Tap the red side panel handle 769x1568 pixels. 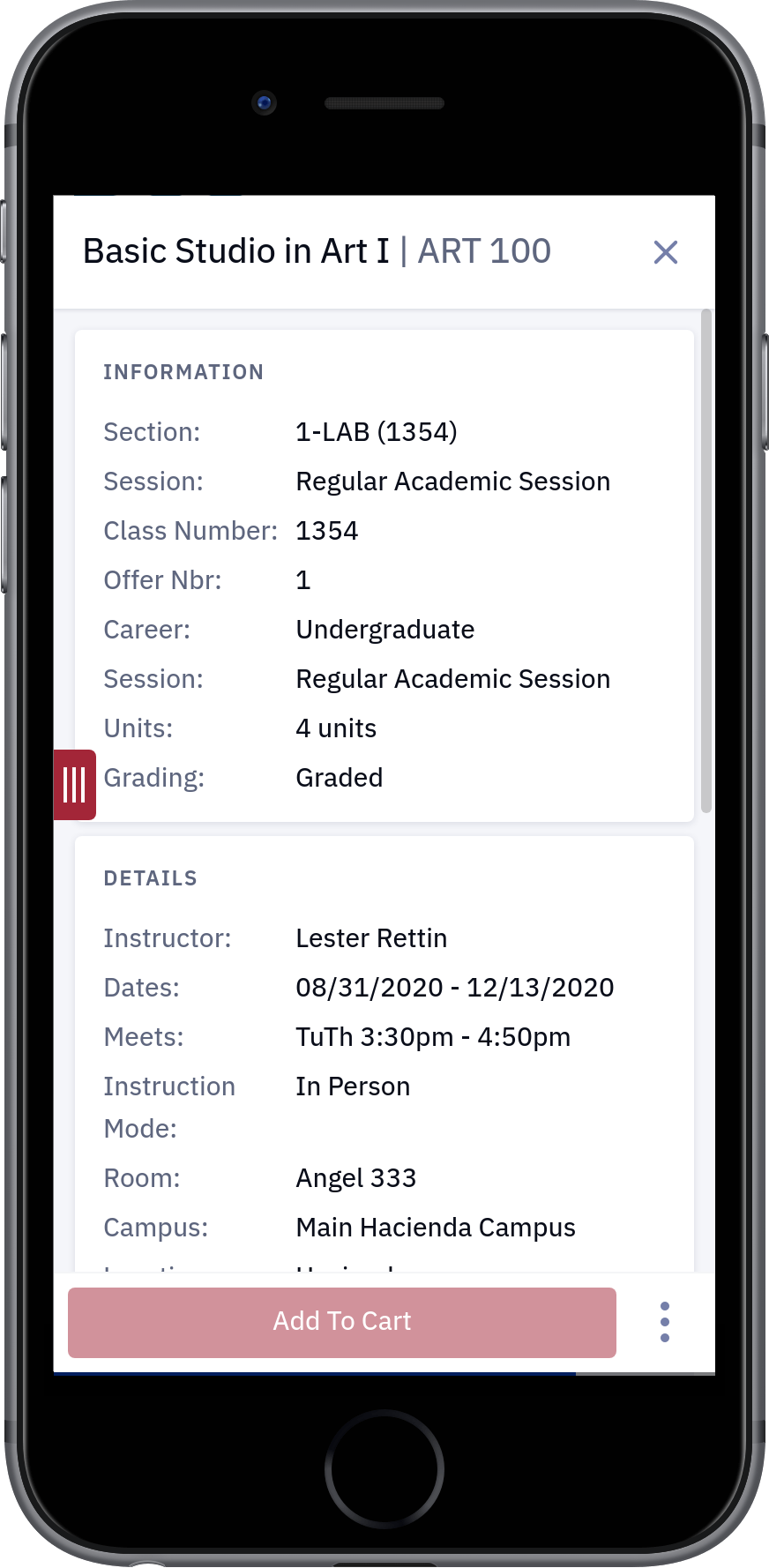[75, 784]
